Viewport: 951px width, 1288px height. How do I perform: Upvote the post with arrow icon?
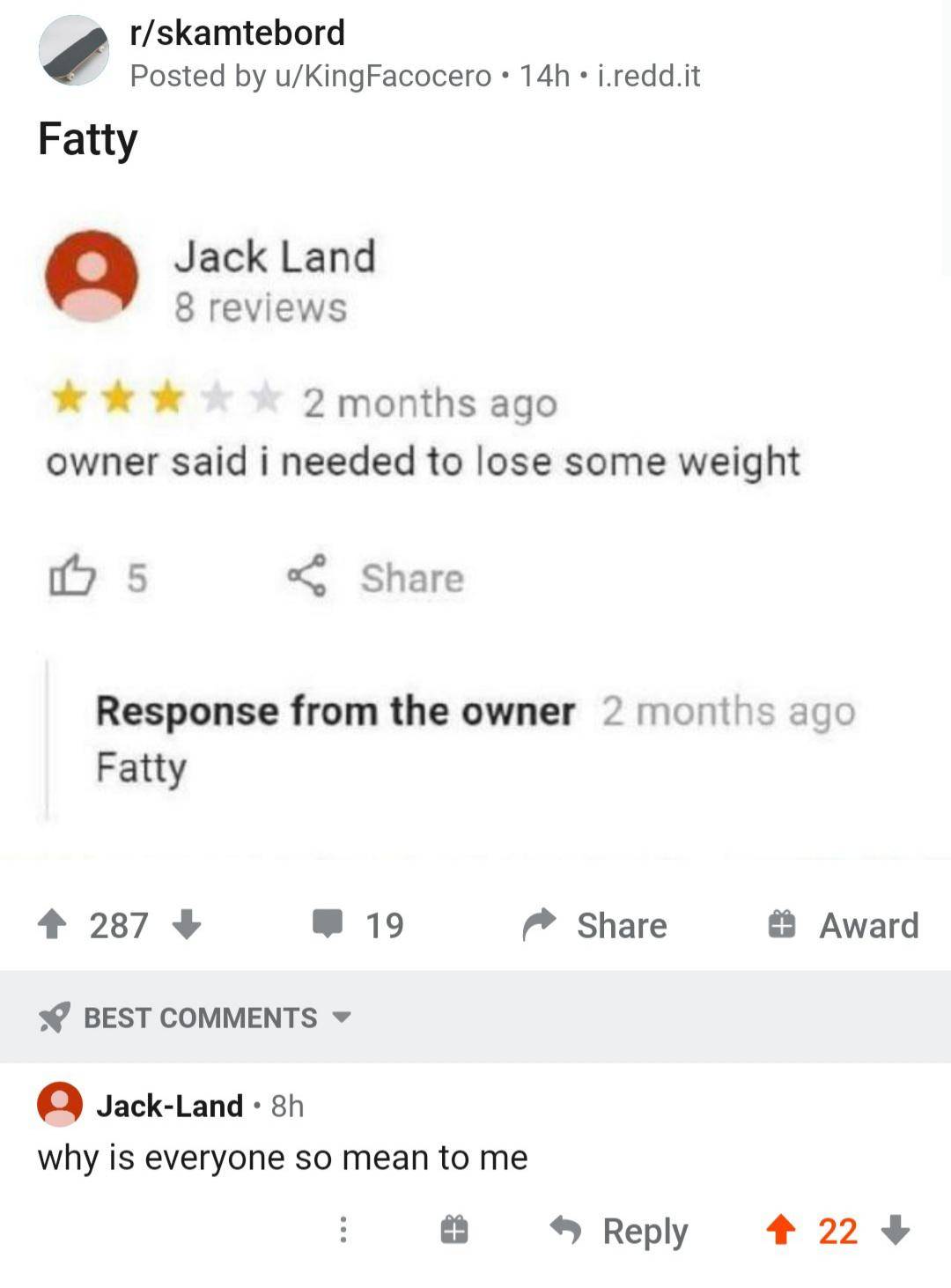click(x=52, y=923)
